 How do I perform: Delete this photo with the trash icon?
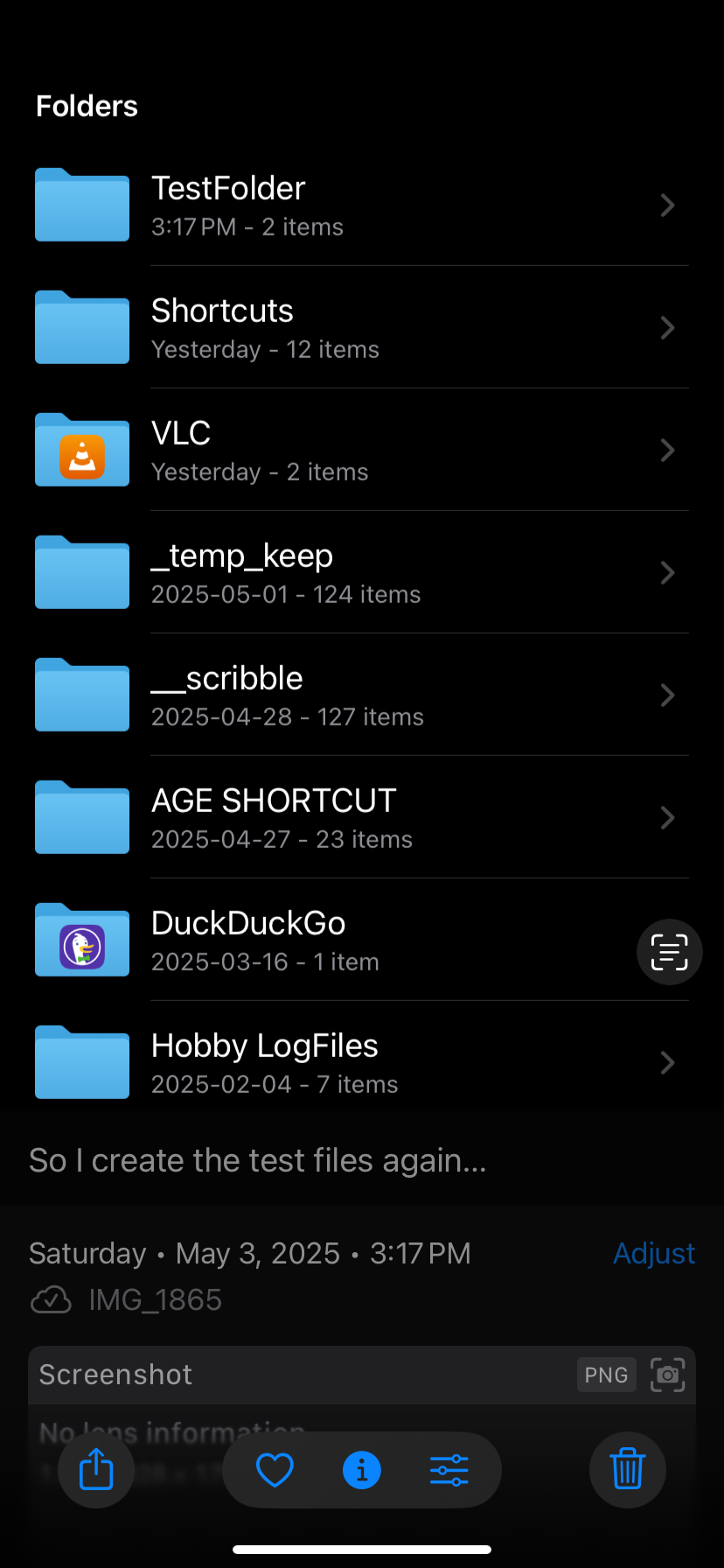tap(628, 1469)
